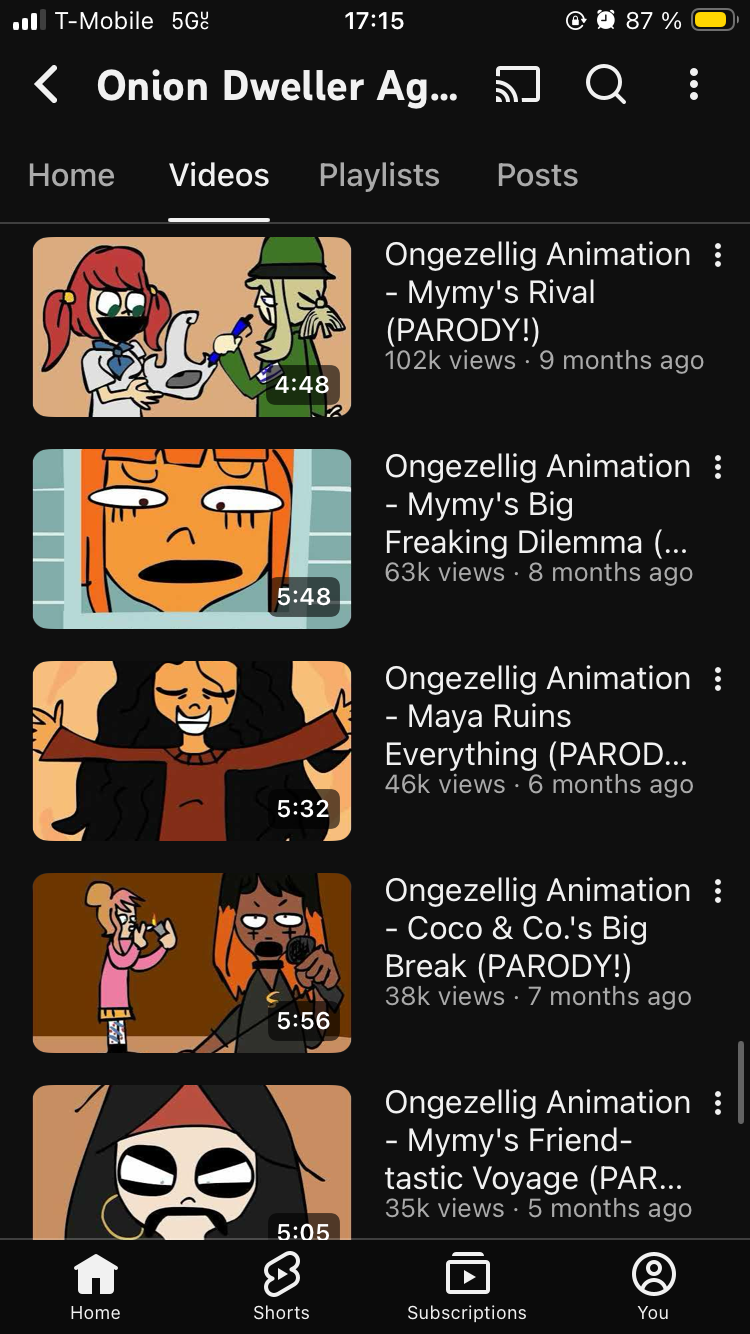This screenshot has height=1334, width=750.
Task: Open options for Mymy's Rival video
Action: (x=717, y=256)
